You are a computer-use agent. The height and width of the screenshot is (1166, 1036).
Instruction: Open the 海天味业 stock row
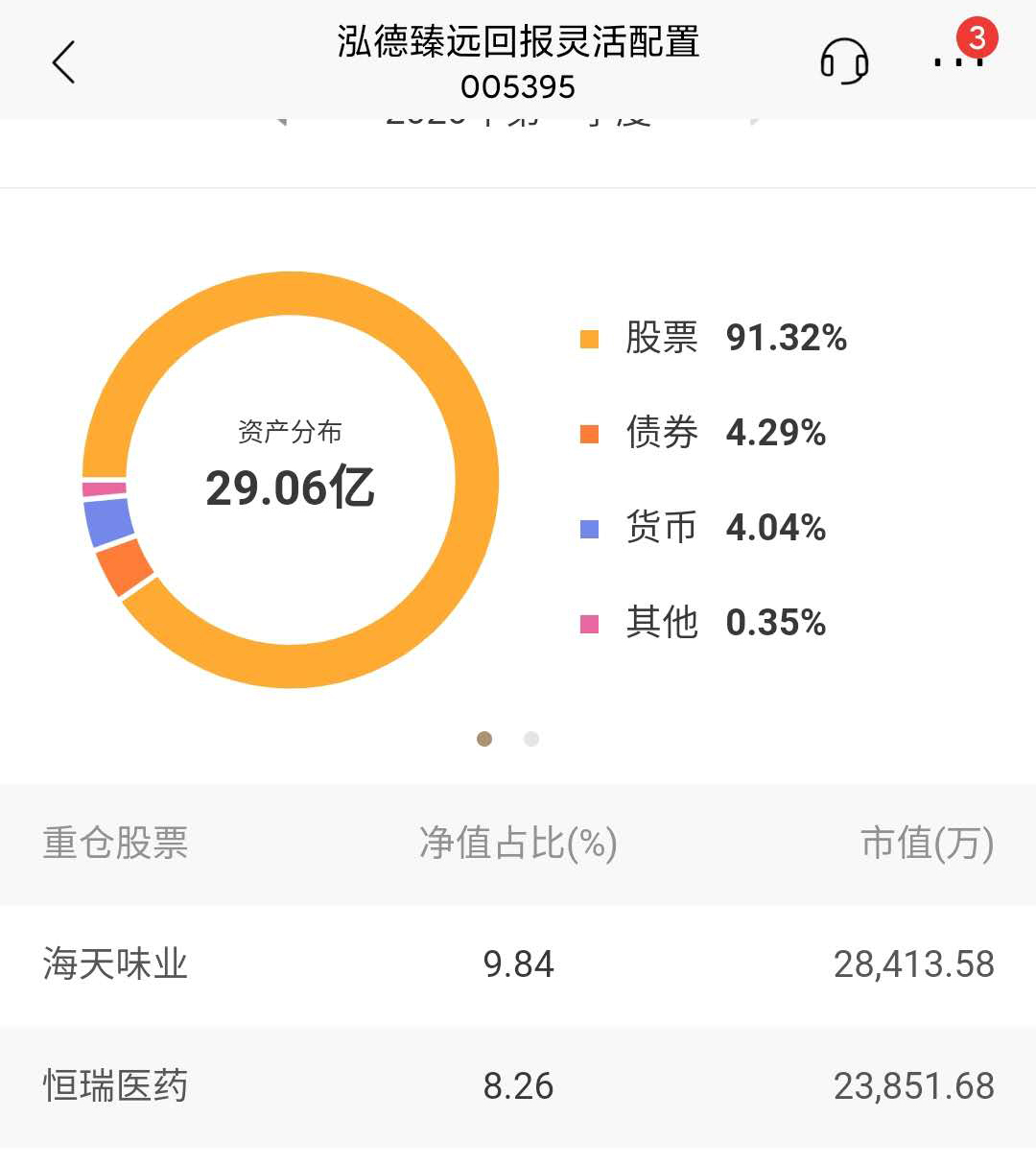[518, 964]
